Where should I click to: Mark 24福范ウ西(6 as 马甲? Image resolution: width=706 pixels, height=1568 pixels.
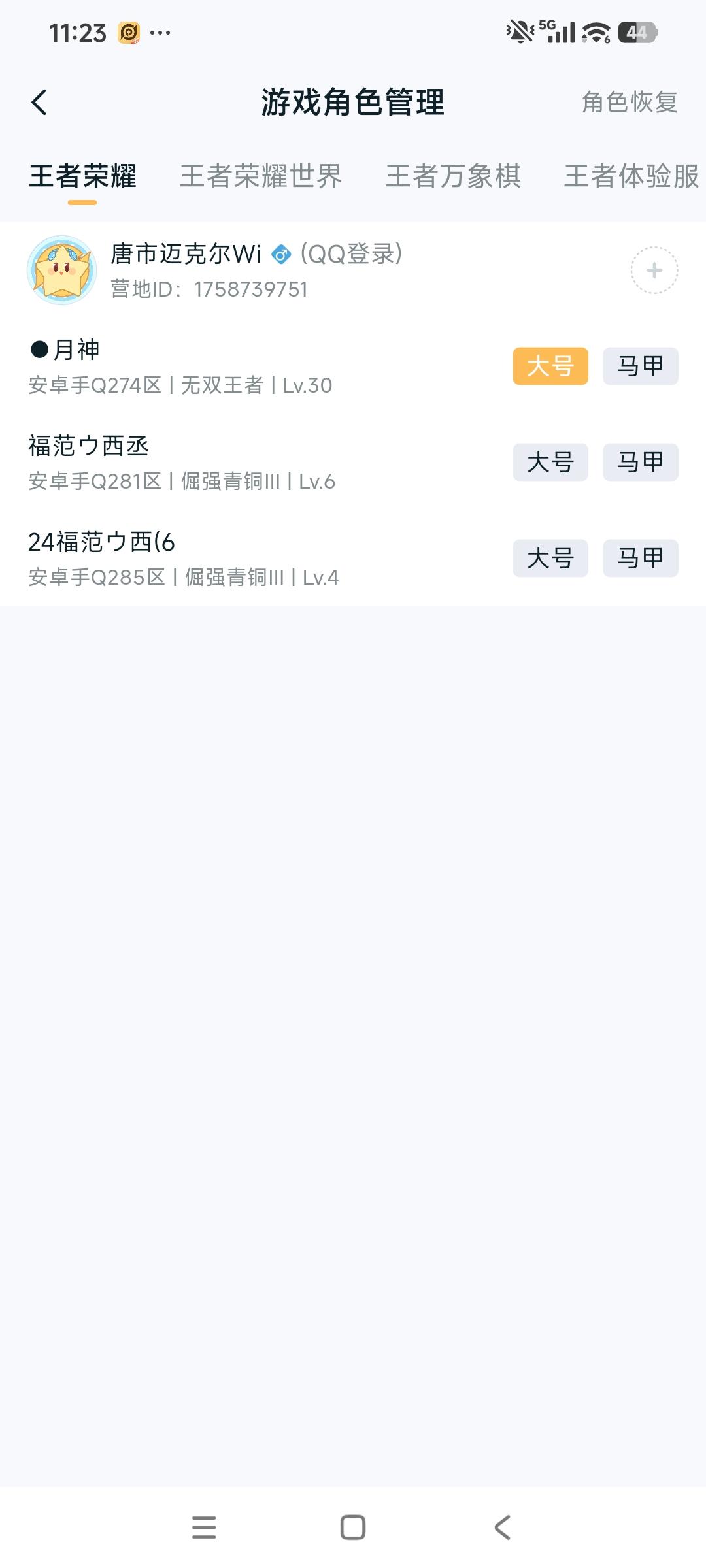[x=640, y=559]
